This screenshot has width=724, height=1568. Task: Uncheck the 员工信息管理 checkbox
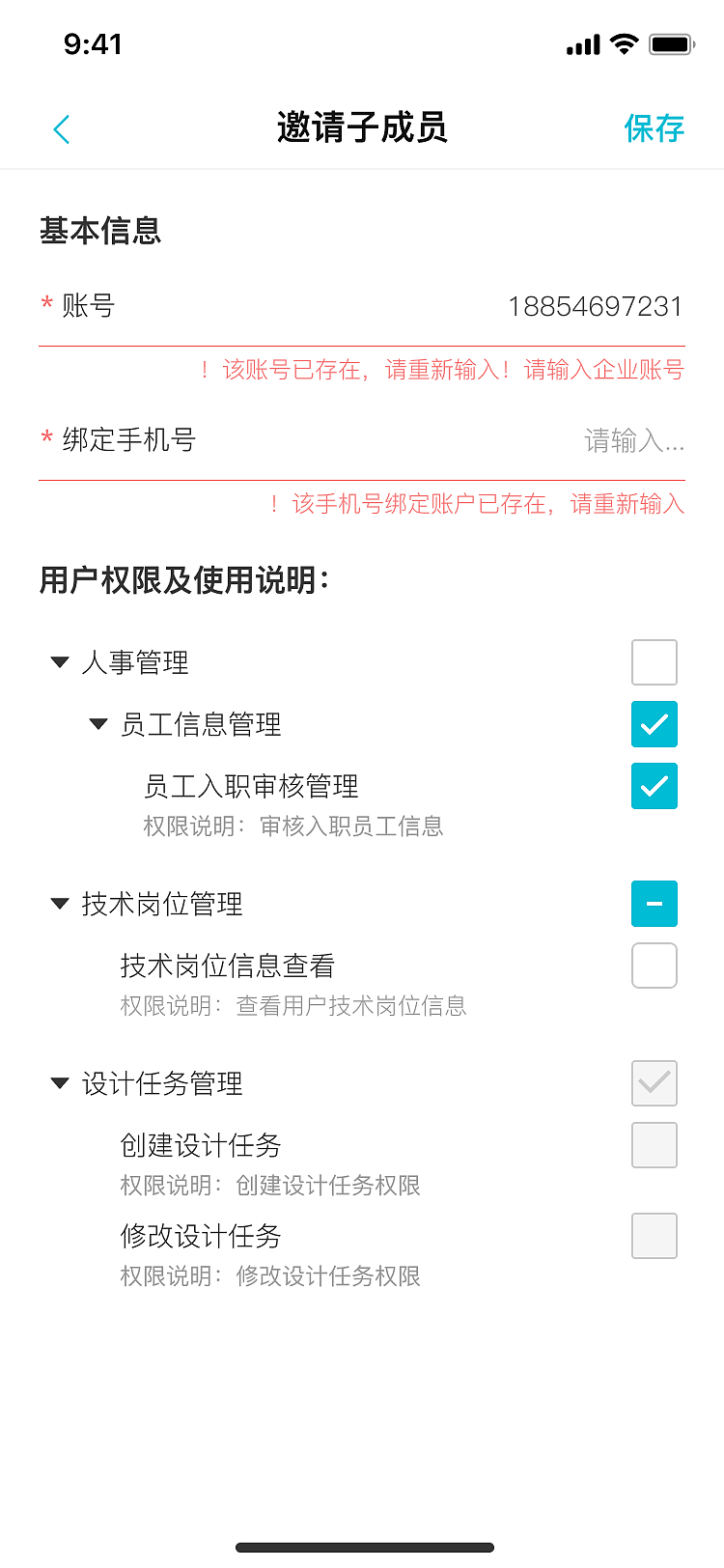pos(654,724)
